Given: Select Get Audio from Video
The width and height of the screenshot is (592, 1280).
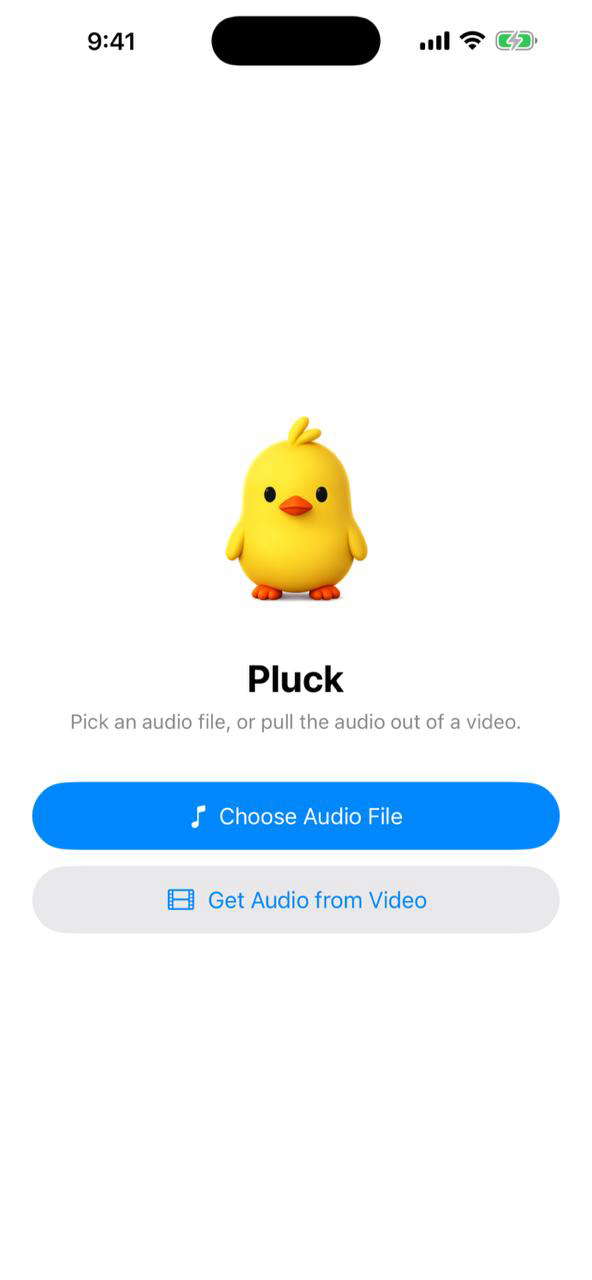Looking at the screenshot, I should pyautogui.click(x=296, y=900).
